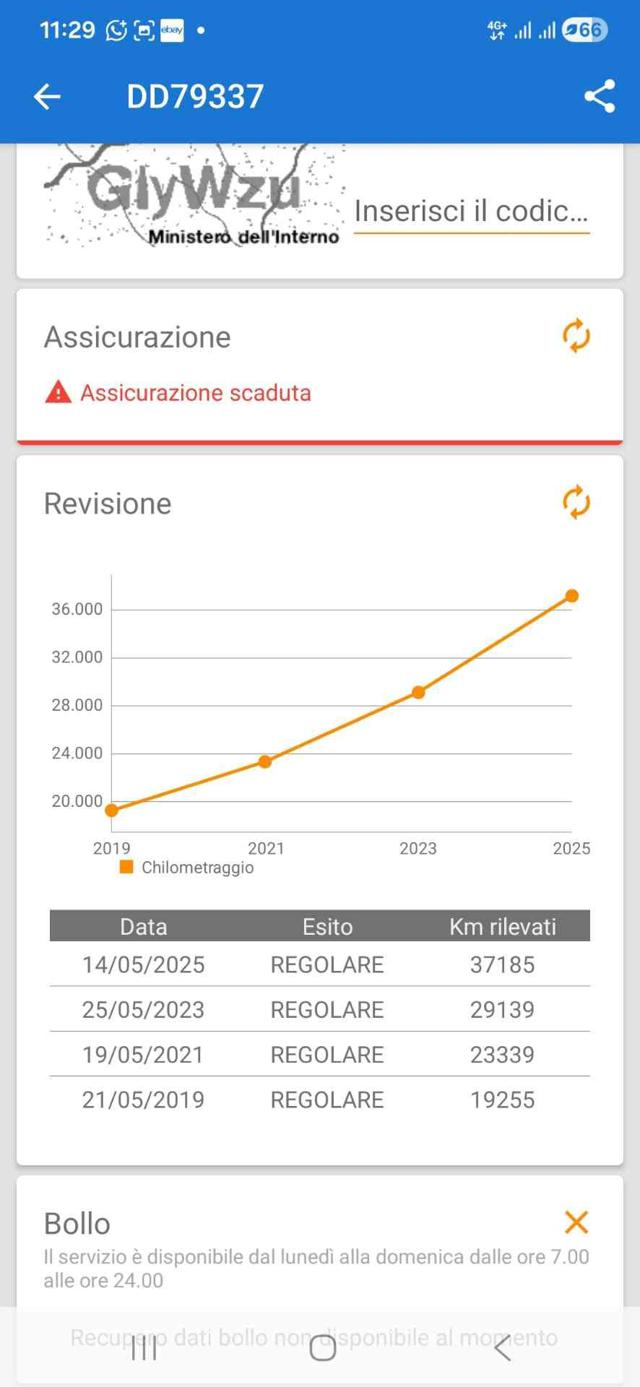Image resolution: width=640 pixels, height=1387 pixels.
Task: Tap the X icon in the Bollo card
Action: tap(576, 1222)
